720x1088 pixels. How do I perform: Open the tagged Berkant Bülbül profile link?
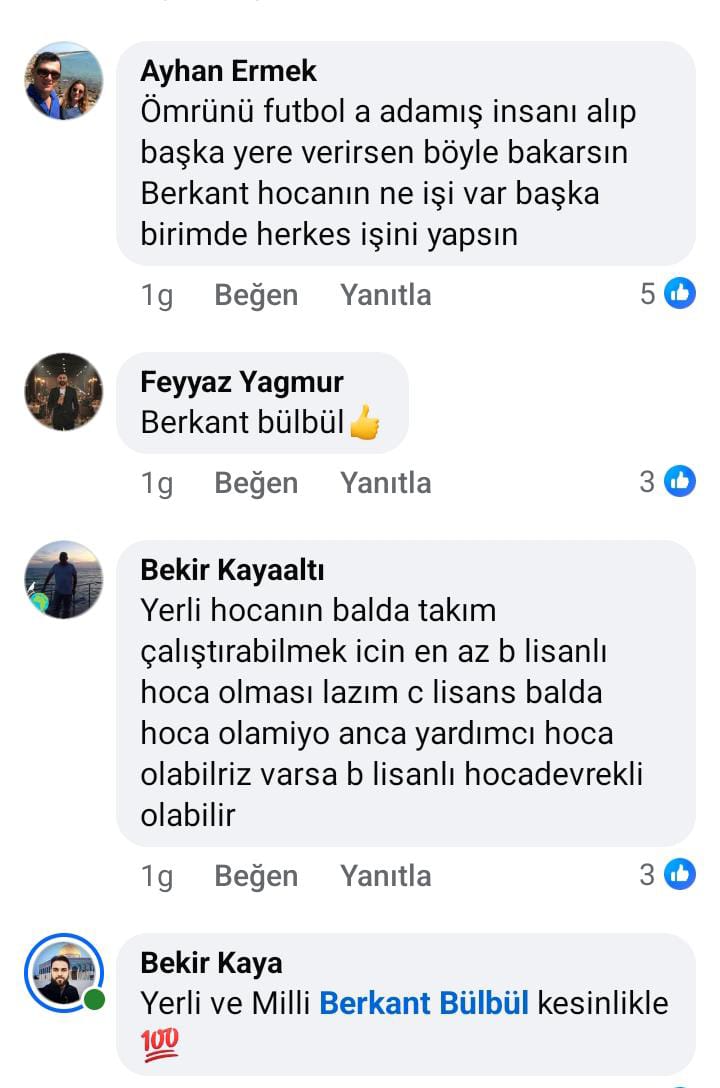tap(423, 1003)
